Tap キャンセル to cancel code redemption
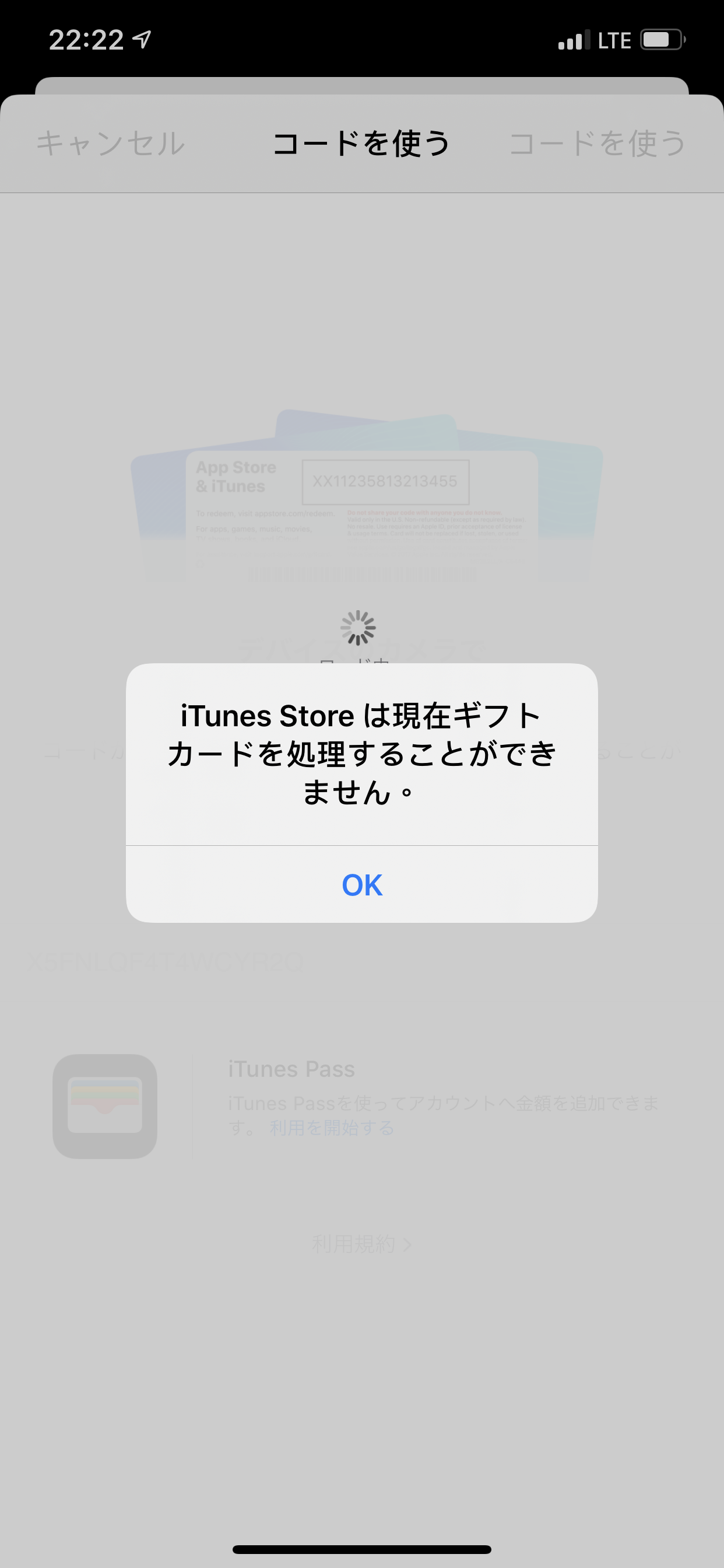The height and width of the screenshot is (1568, 724). (111, 143)
